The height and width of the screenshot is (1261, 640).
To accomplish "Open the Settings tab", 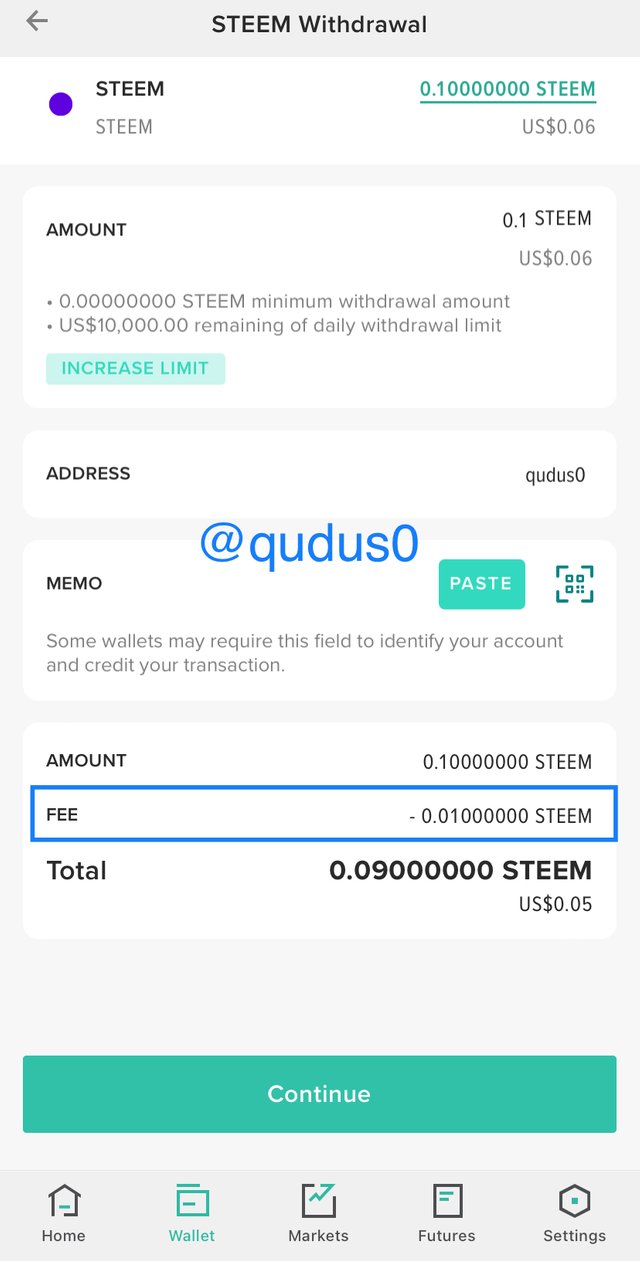I will [x=574, y=1212].
